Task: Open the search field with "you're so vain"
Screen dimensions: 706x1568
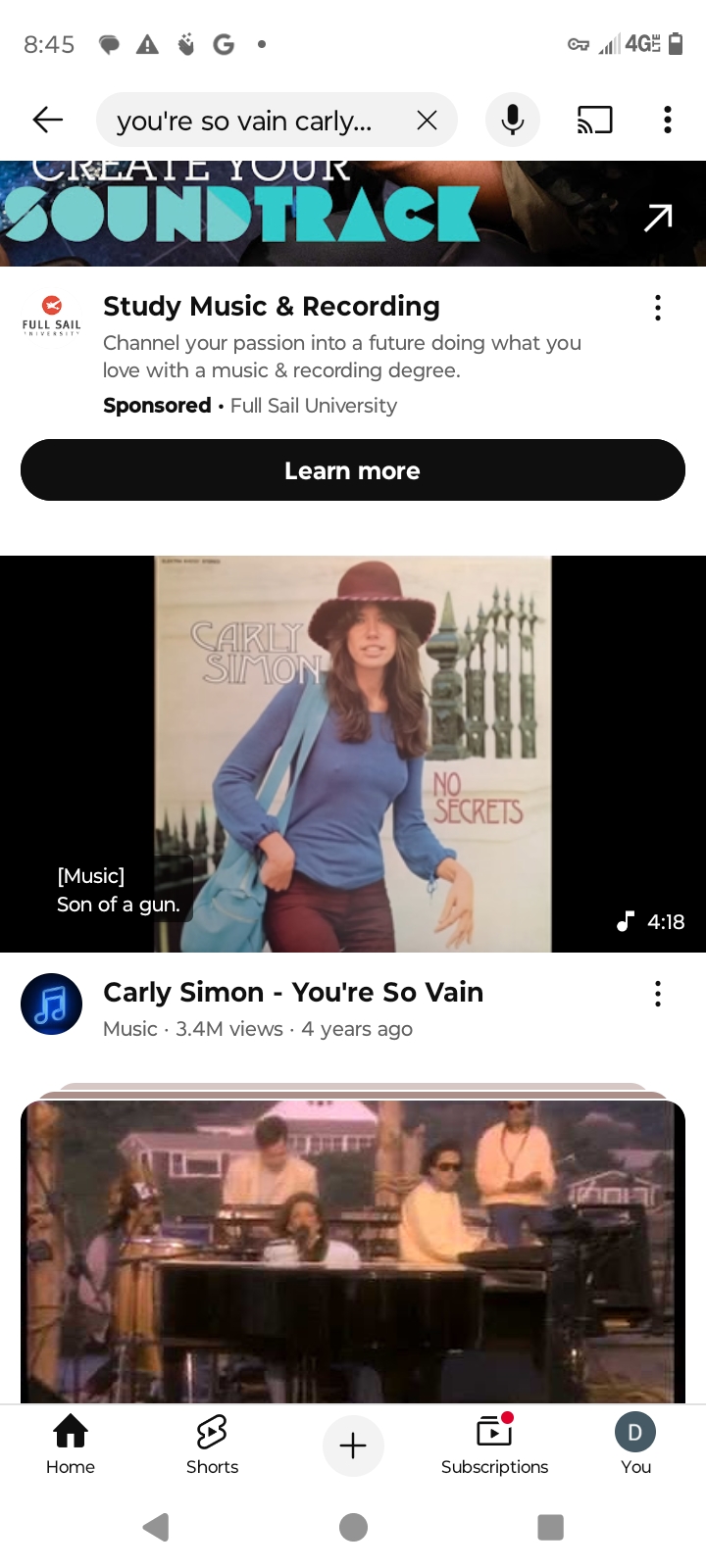Action: pos(245,120)
